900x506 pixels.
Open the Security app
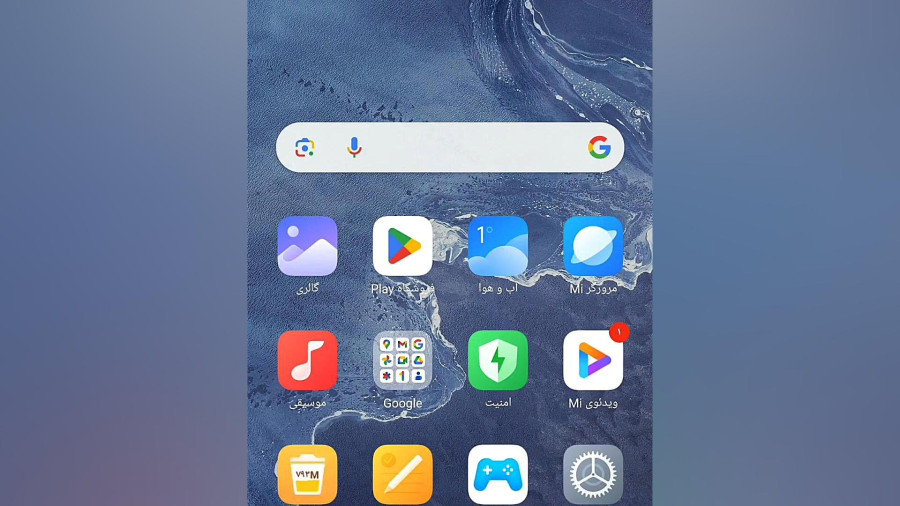(x=497, y=360)
